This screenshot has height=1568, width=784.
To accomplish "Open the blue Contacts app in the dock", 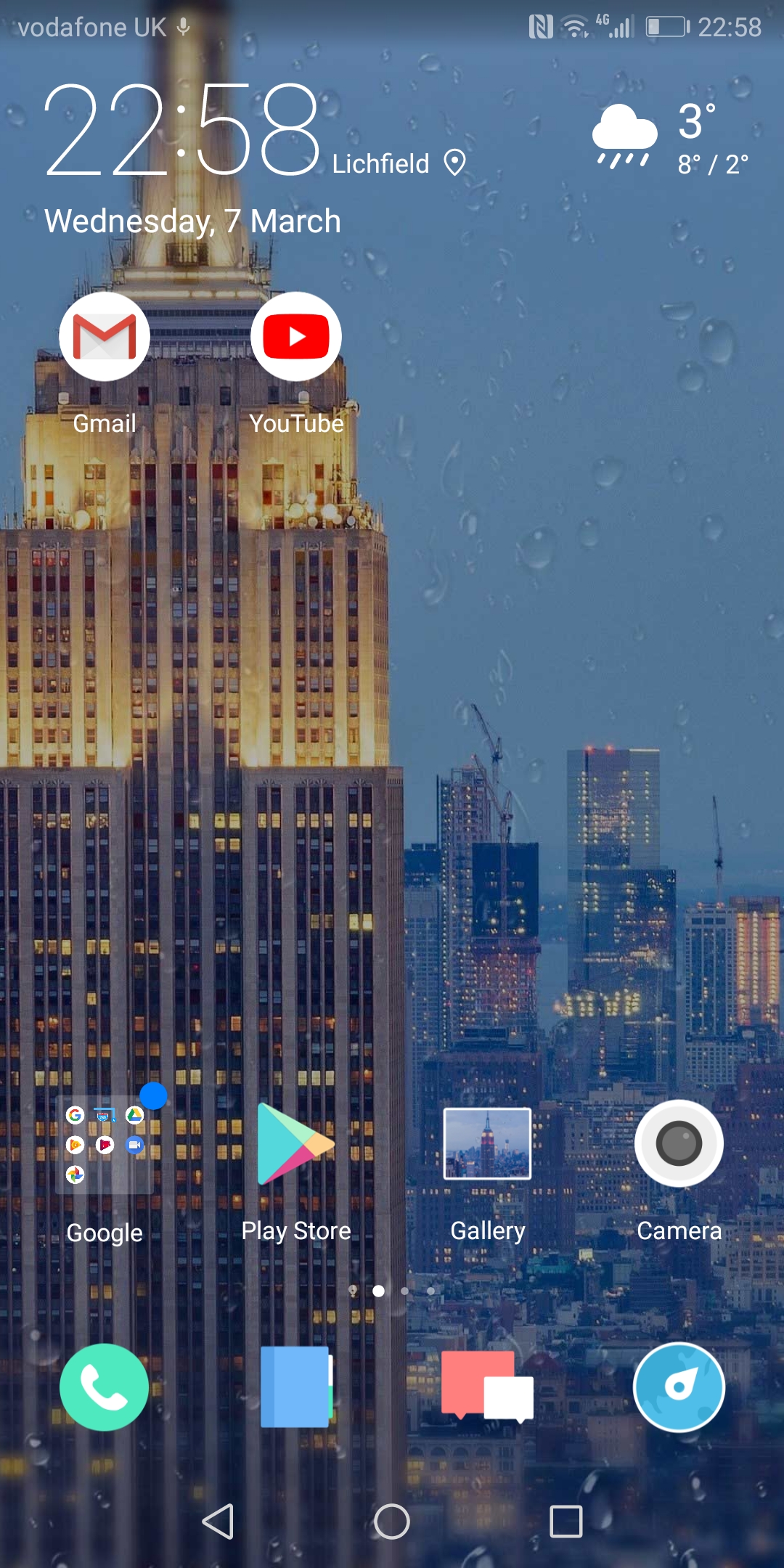I will tap(296, 1387).
